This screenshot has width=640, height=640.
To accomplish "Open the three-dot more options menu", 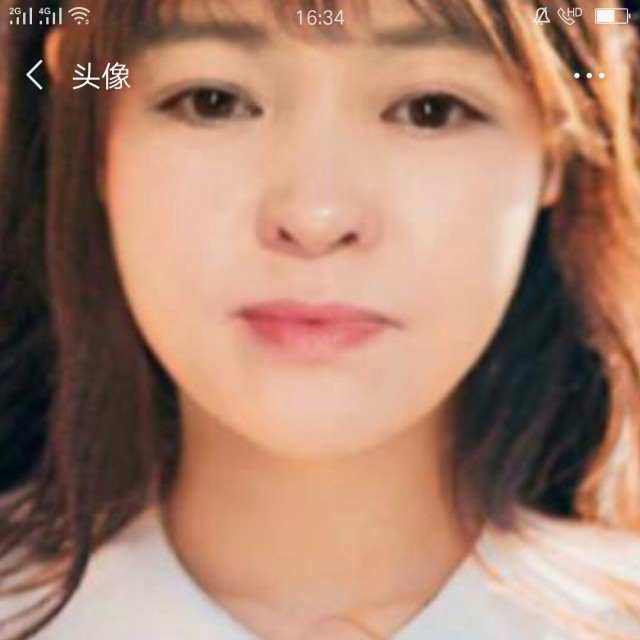I will (589, 76).
